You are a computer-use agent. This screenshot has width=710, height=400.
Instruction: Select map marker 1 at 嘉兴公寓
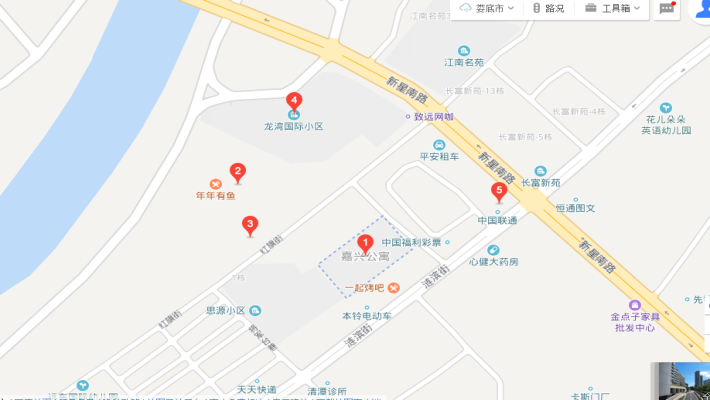[x=366, y=242]
